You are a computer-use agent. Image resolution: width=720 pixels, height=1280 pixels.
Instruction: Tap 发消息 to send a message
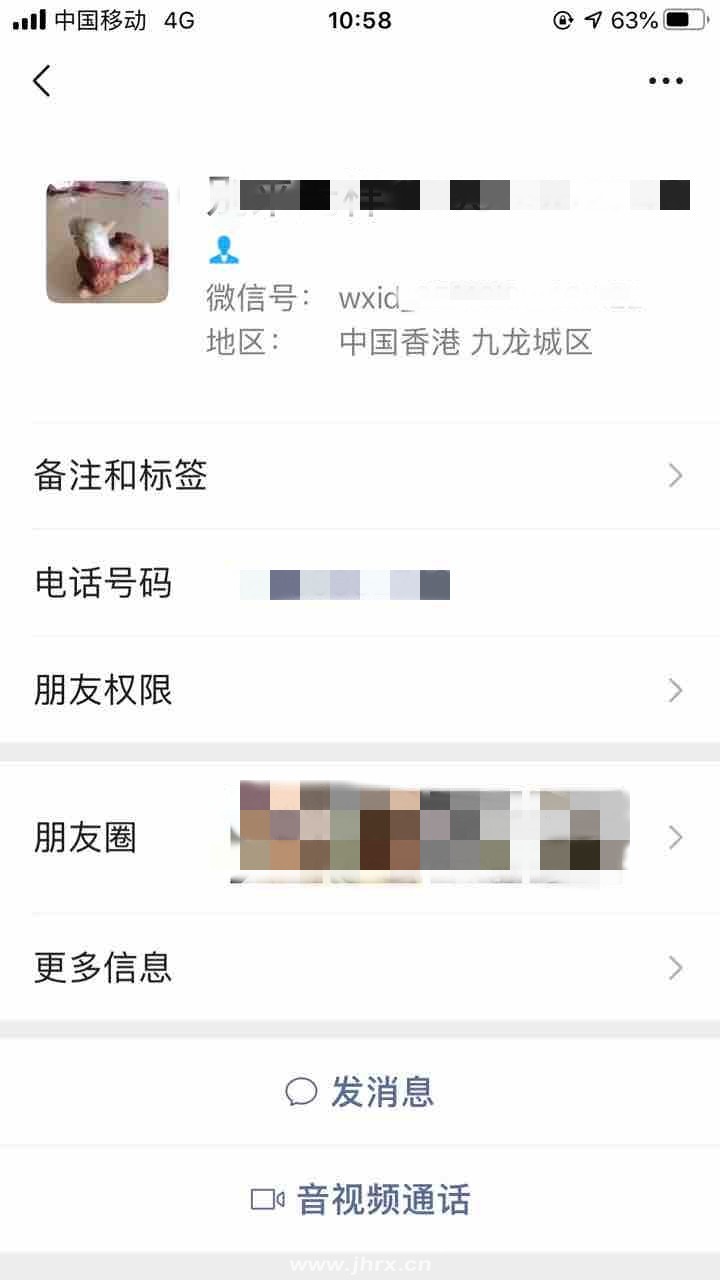coord(360,1092)
